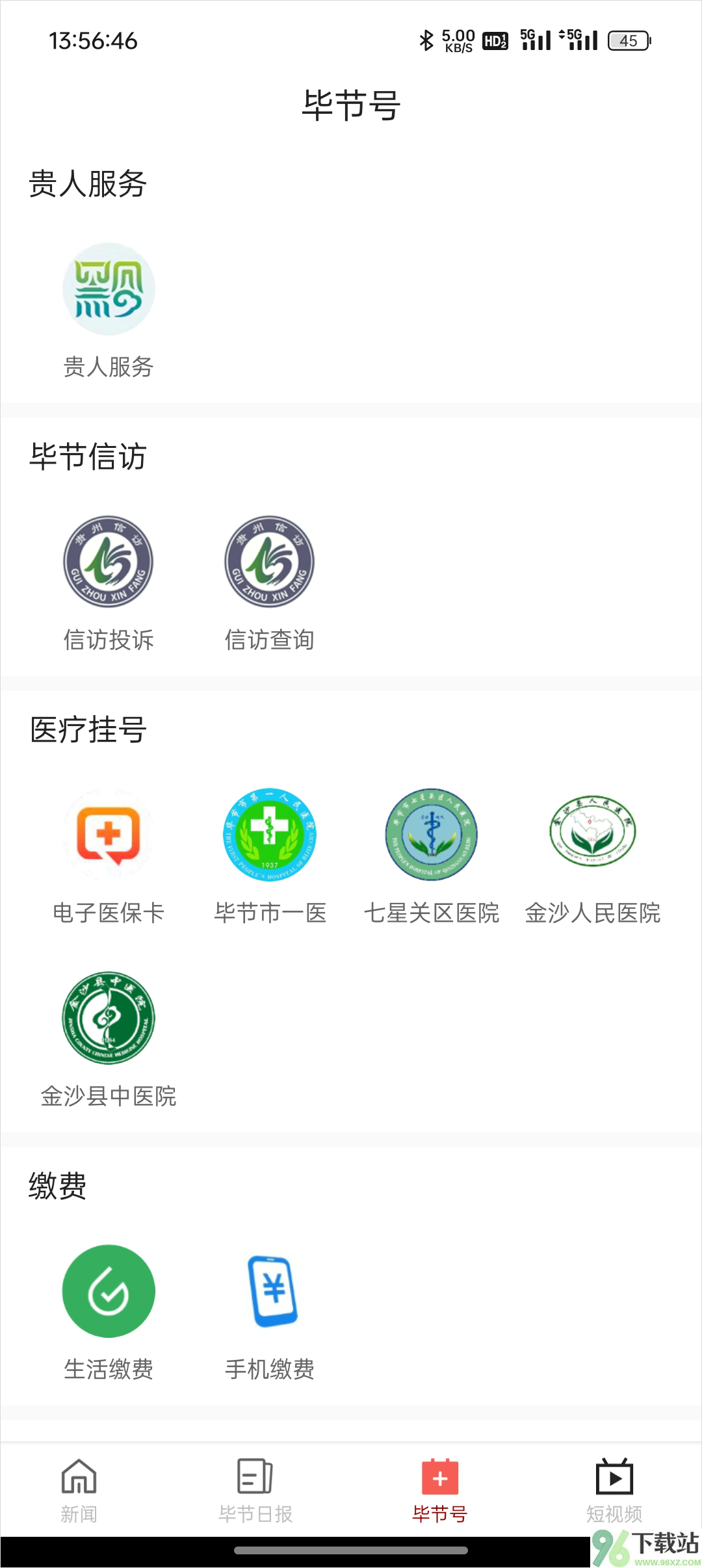
Task: Open 信访查询 inquiry service
Action: point(270,563)
